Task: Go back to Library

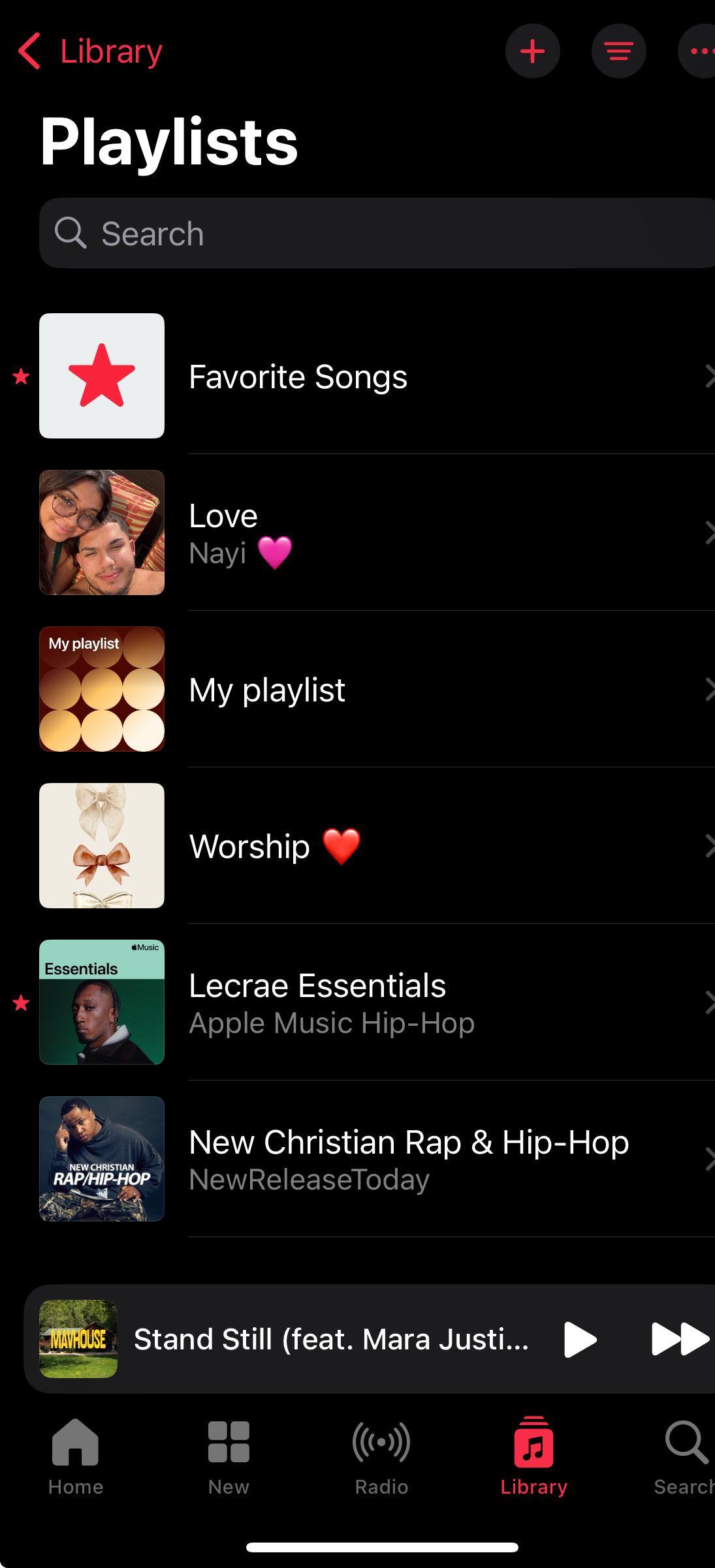Action: [x=90, y=51]
